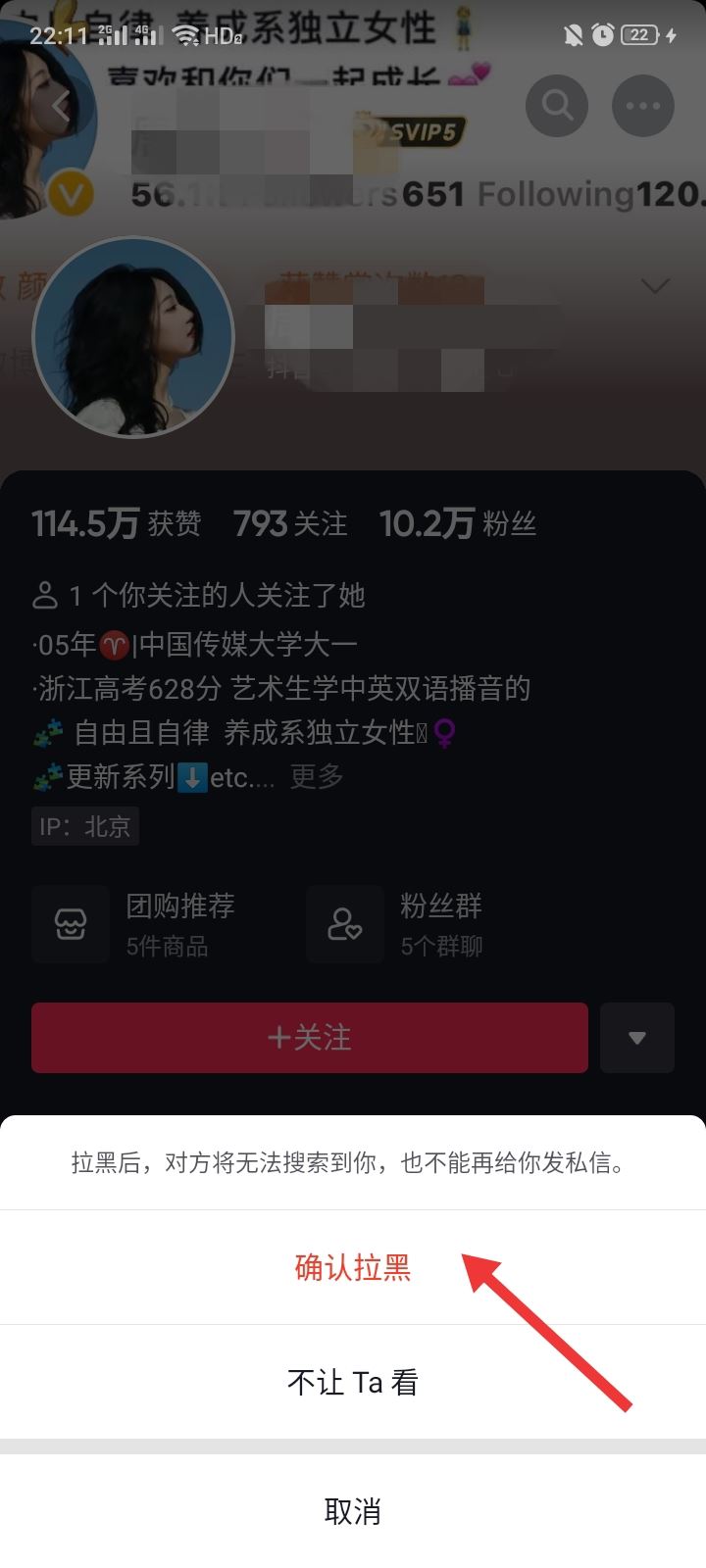Tap the red 关注 follow button
706x1568 pixels.
pyautogui.click(x=309, y=1037)
